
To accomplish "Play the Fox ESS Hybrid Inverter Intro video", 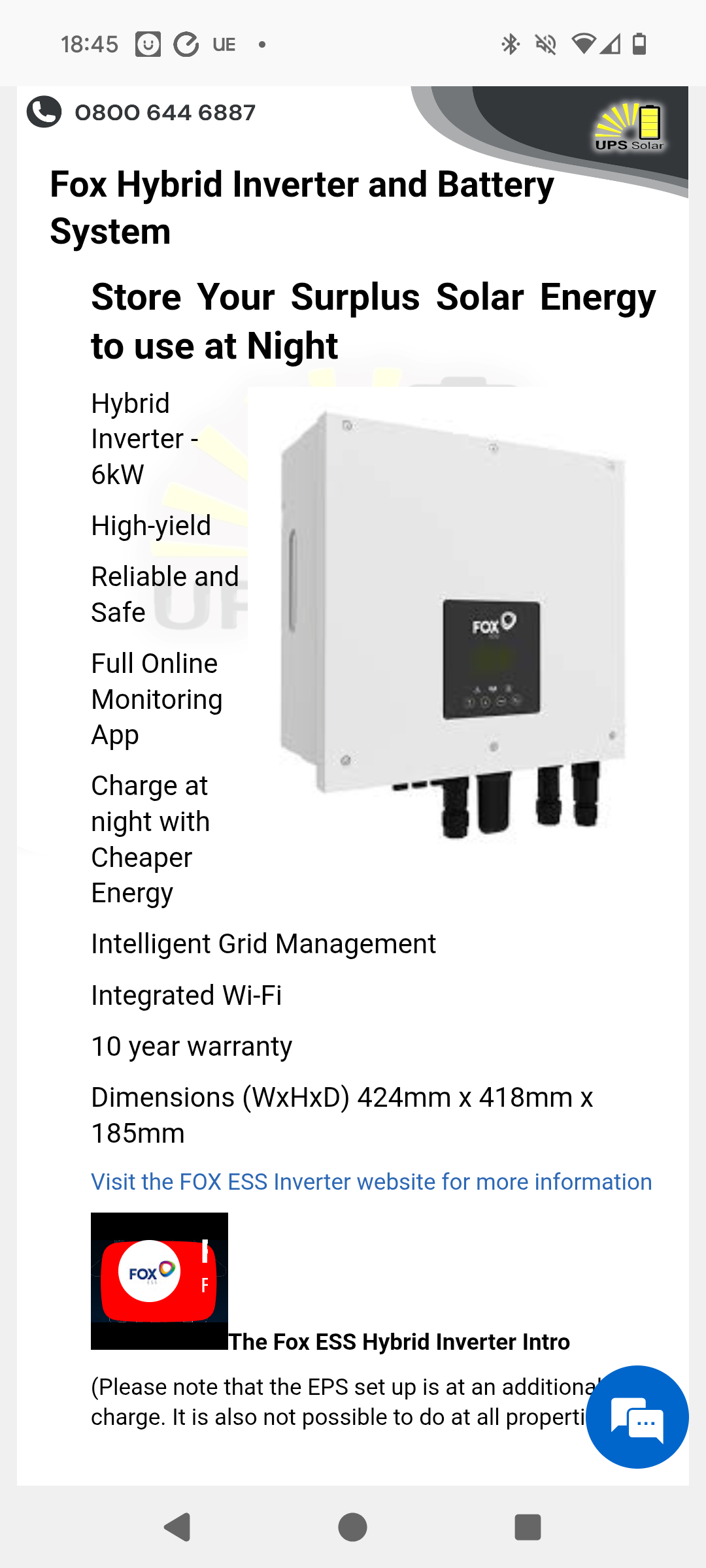I will [159, 1281].
